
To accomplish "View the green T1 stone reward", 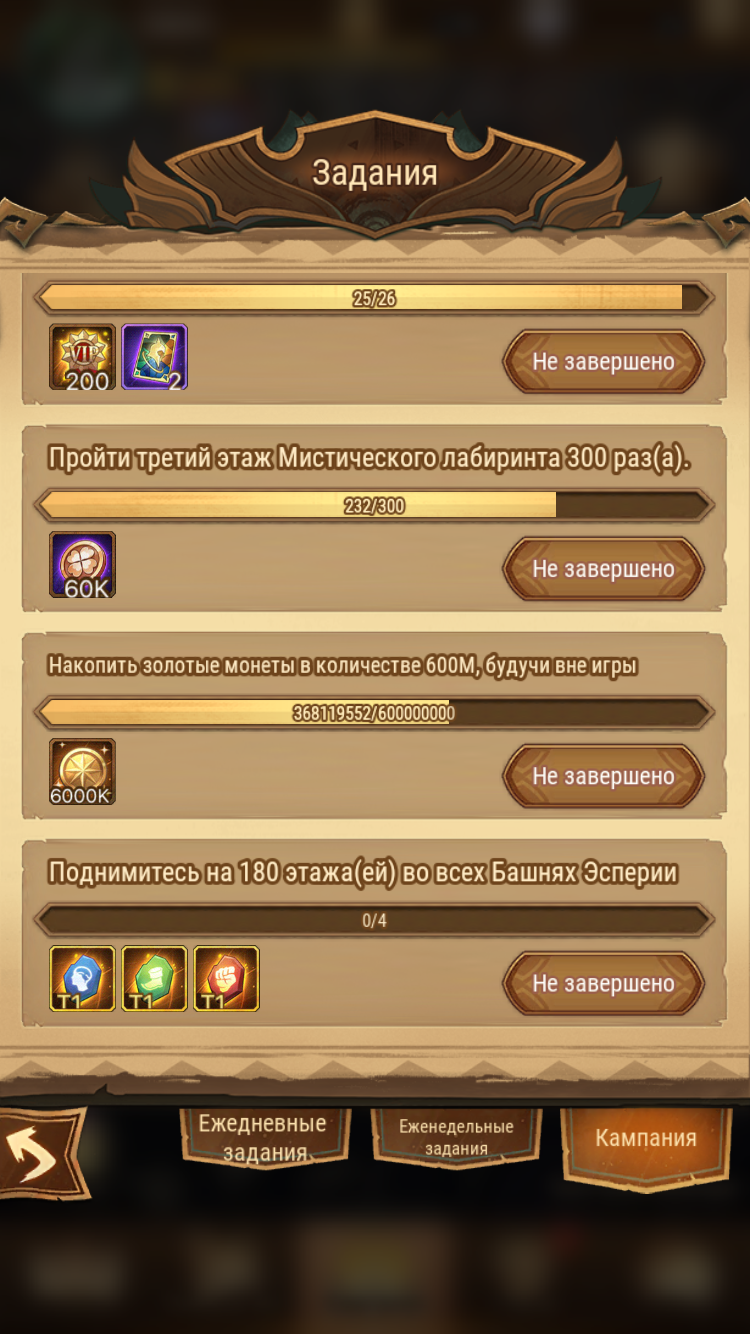I will tap(155, 979).
